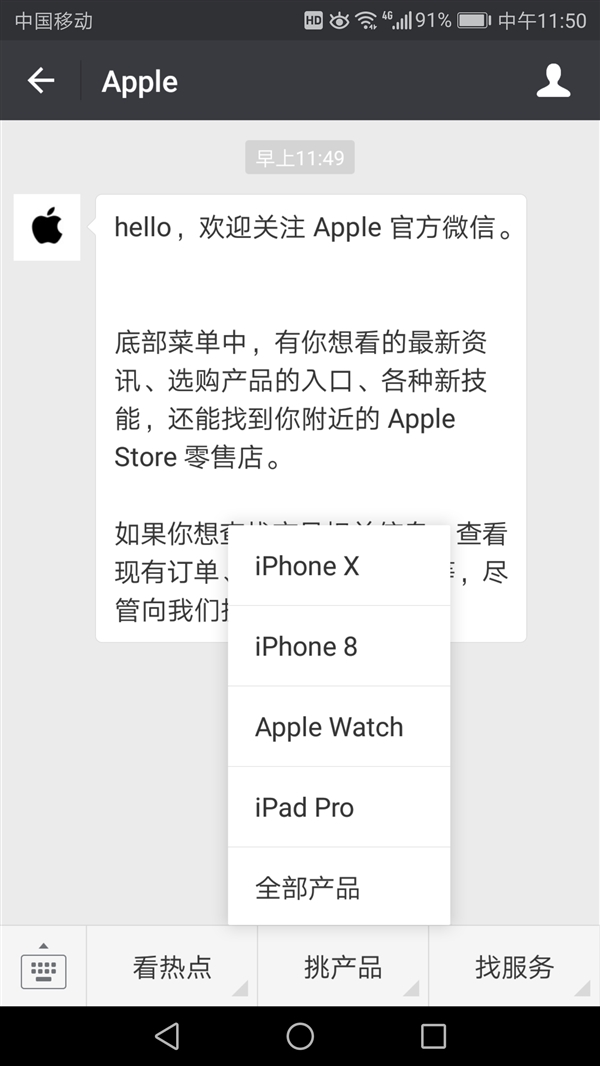View 全部产品 (all products)
Viewport: 600px width, 1066px height.
coord(338,887)
